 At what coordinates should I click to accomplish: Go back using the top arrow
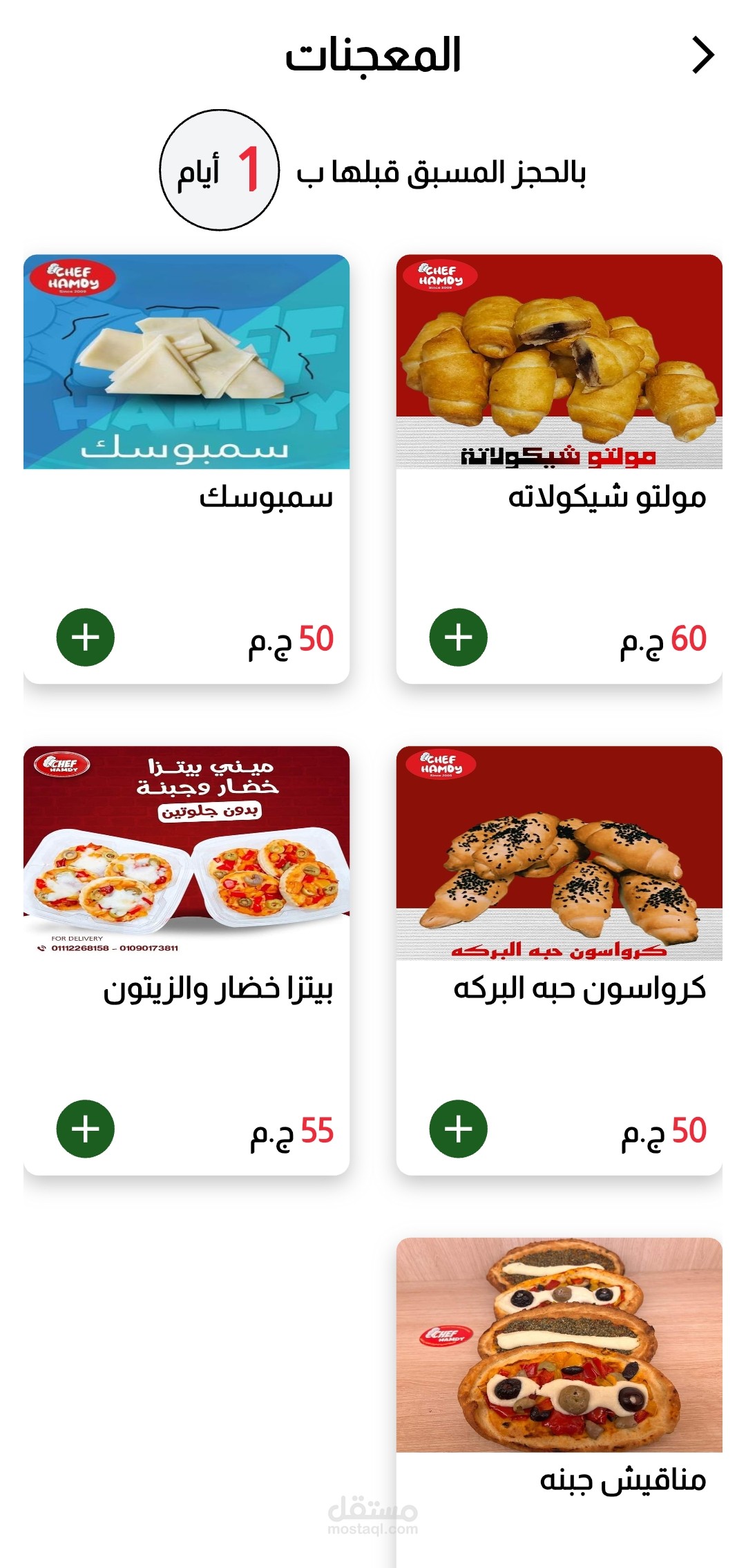click(x=702, y=55)
